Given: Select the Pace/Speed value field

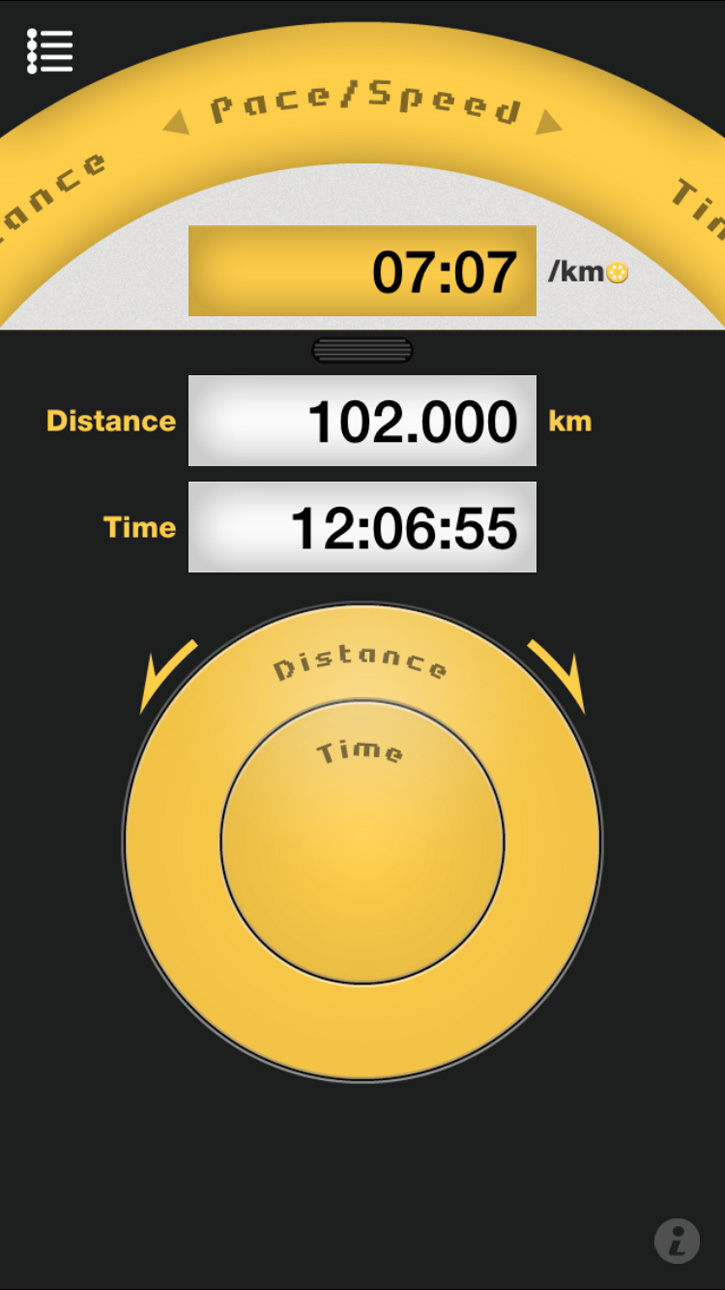Looking at the screenshot, I should 362,271.
